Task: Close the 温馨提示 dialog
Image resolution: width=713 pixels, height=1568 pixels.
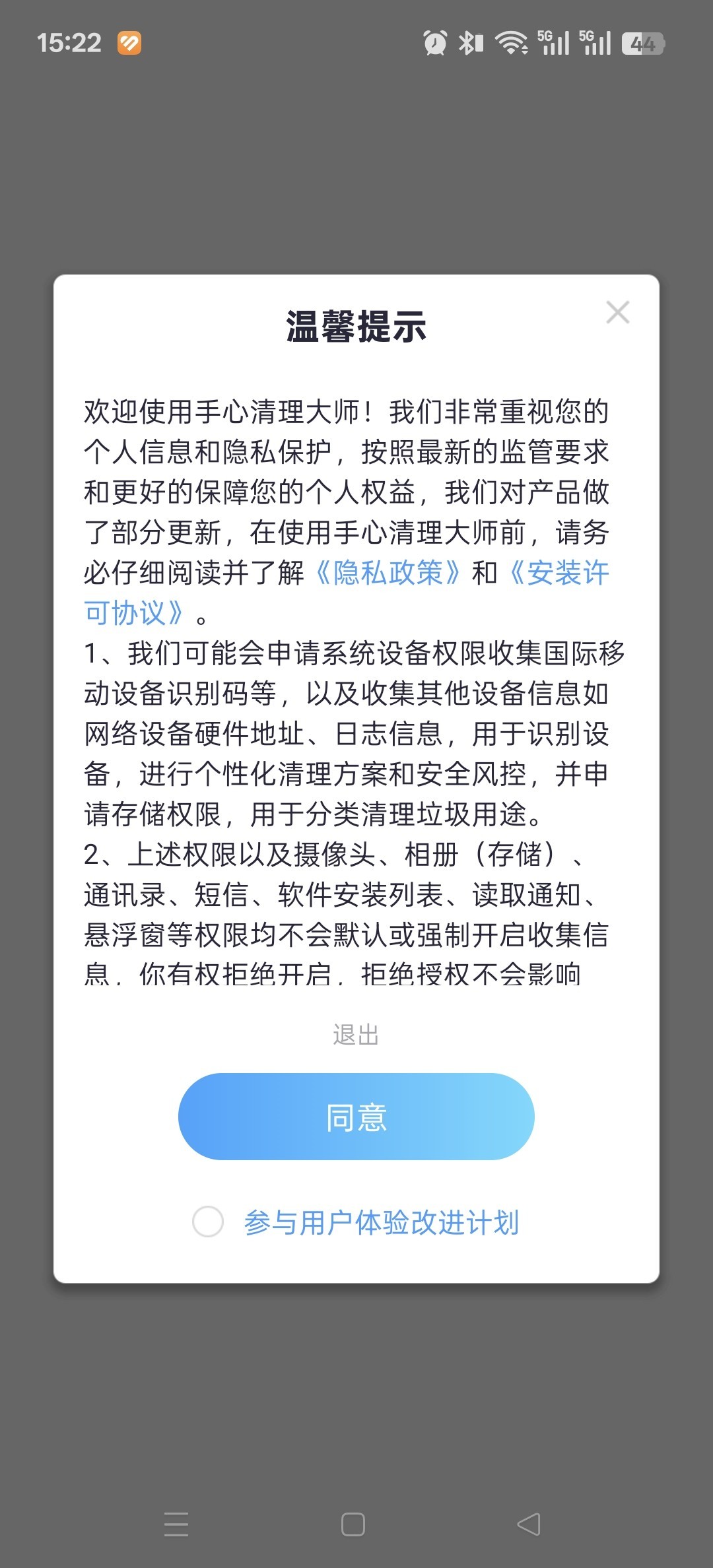Action: 617,312
